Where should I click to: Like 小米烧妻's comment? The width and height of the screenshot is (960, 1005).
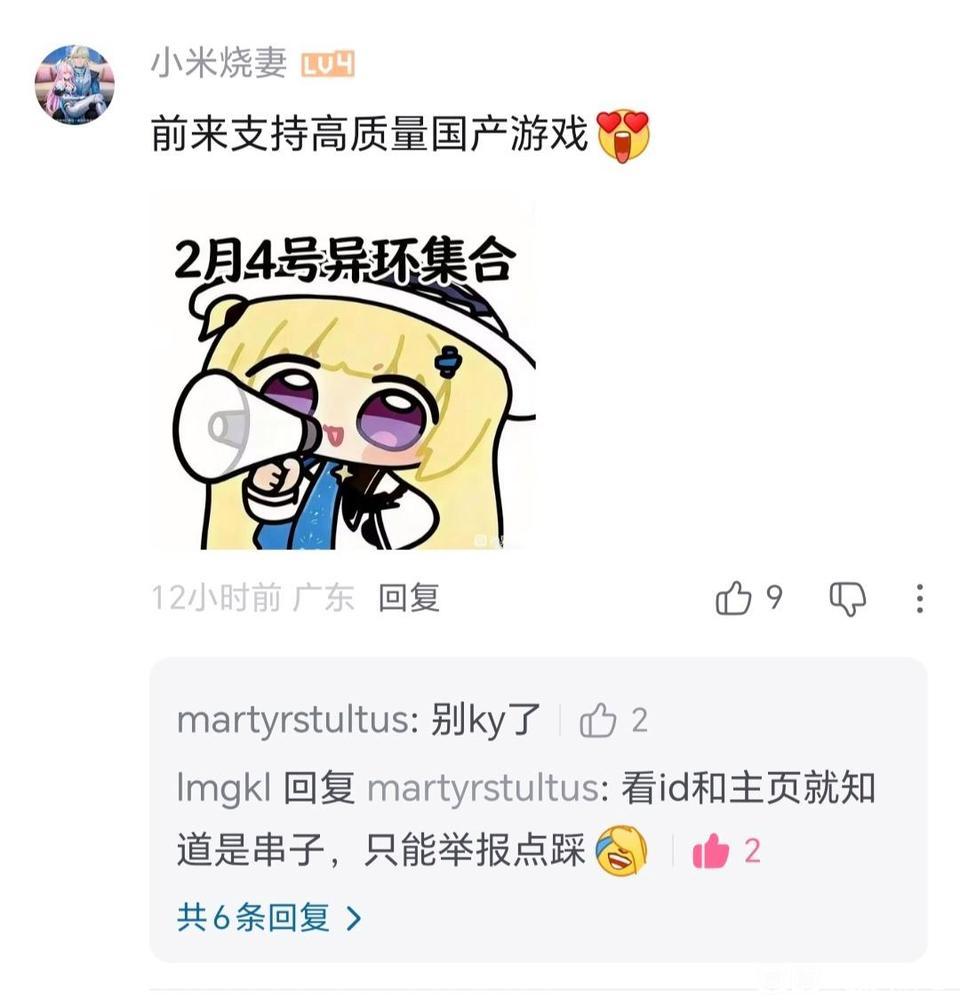(x=734, y=599)
